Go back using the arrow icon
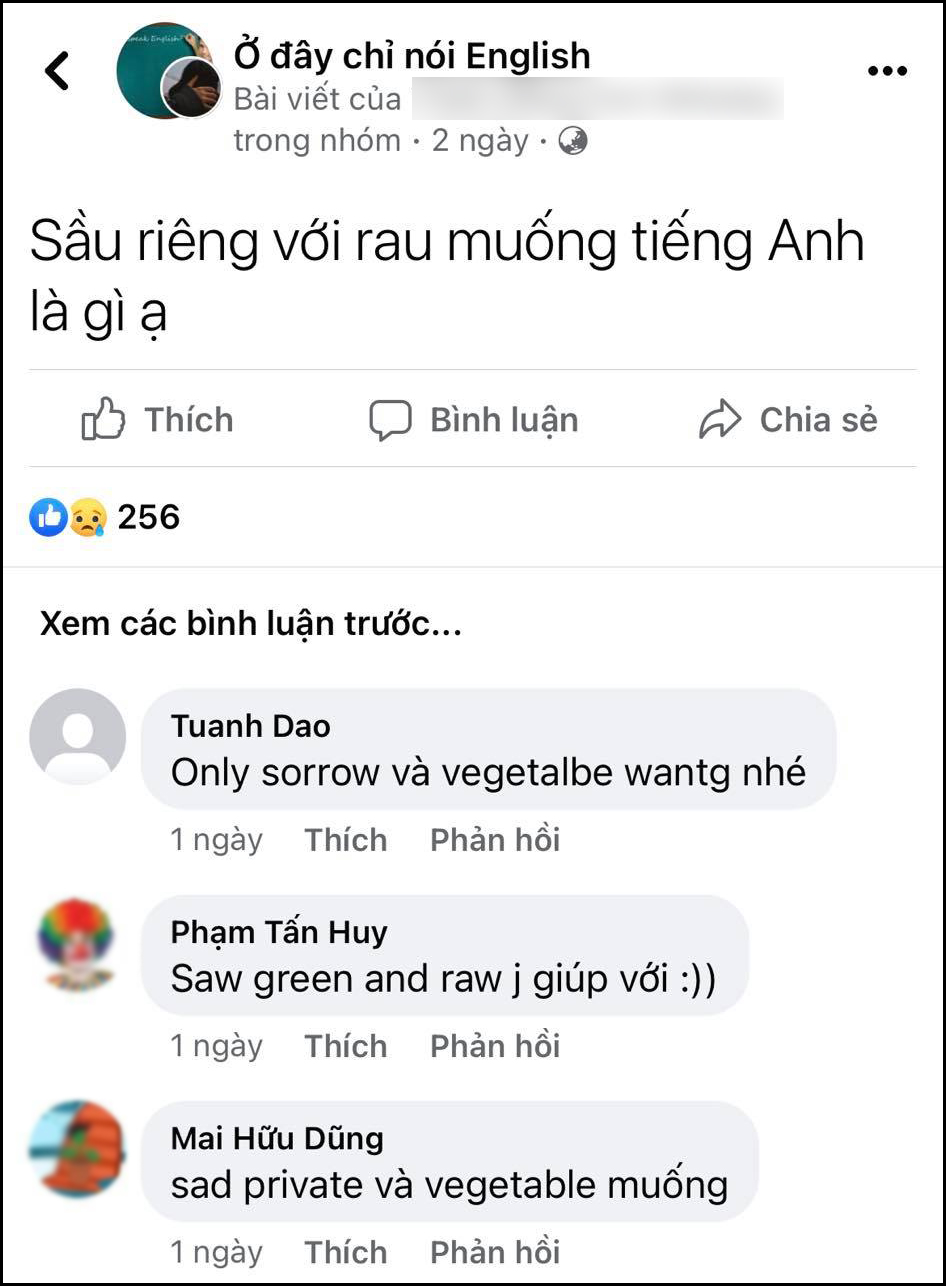 [57, 71]
